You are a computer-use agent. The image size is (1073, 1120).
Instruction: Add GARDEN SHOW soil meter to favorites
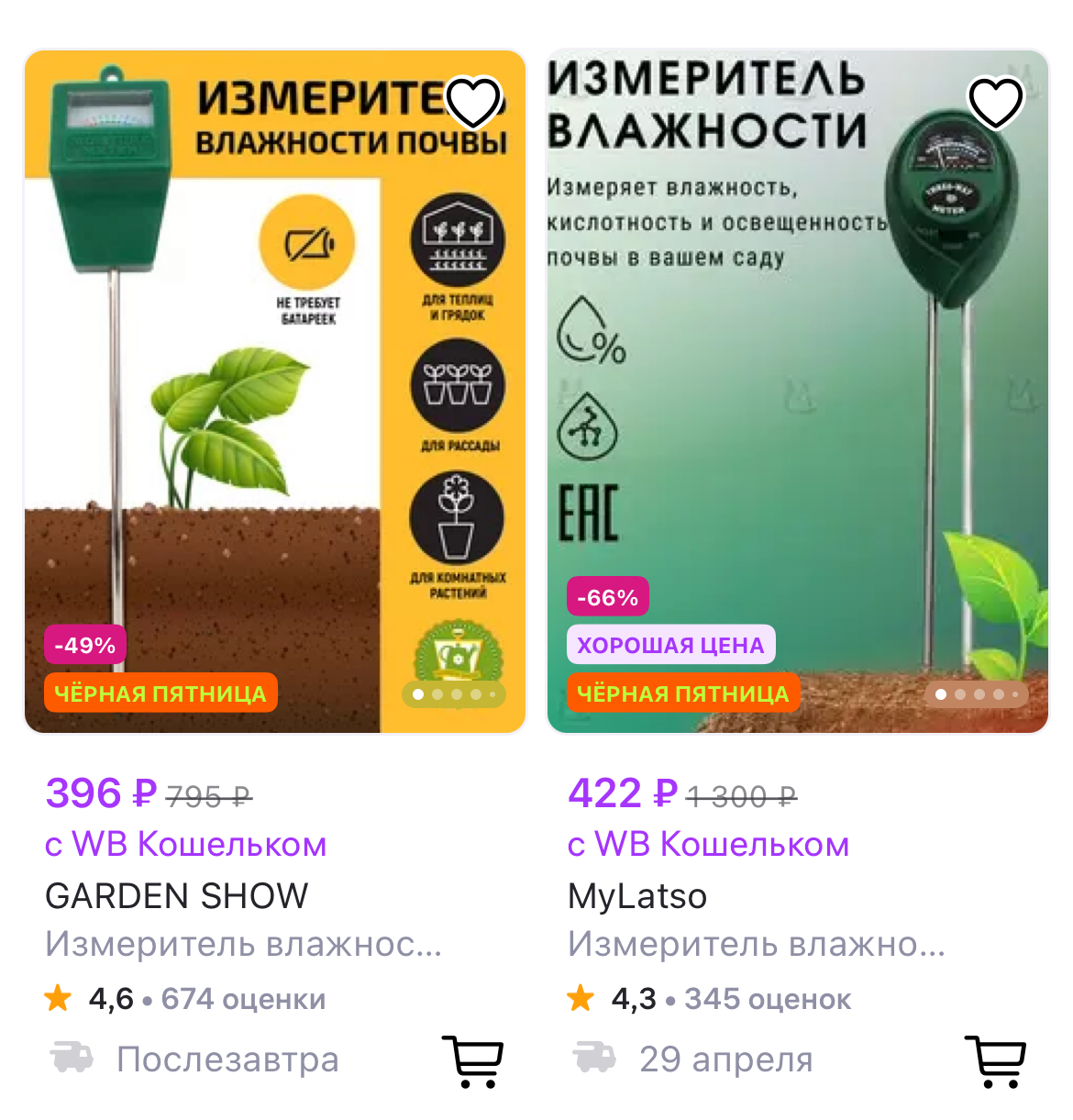click(x=473, y=103)
